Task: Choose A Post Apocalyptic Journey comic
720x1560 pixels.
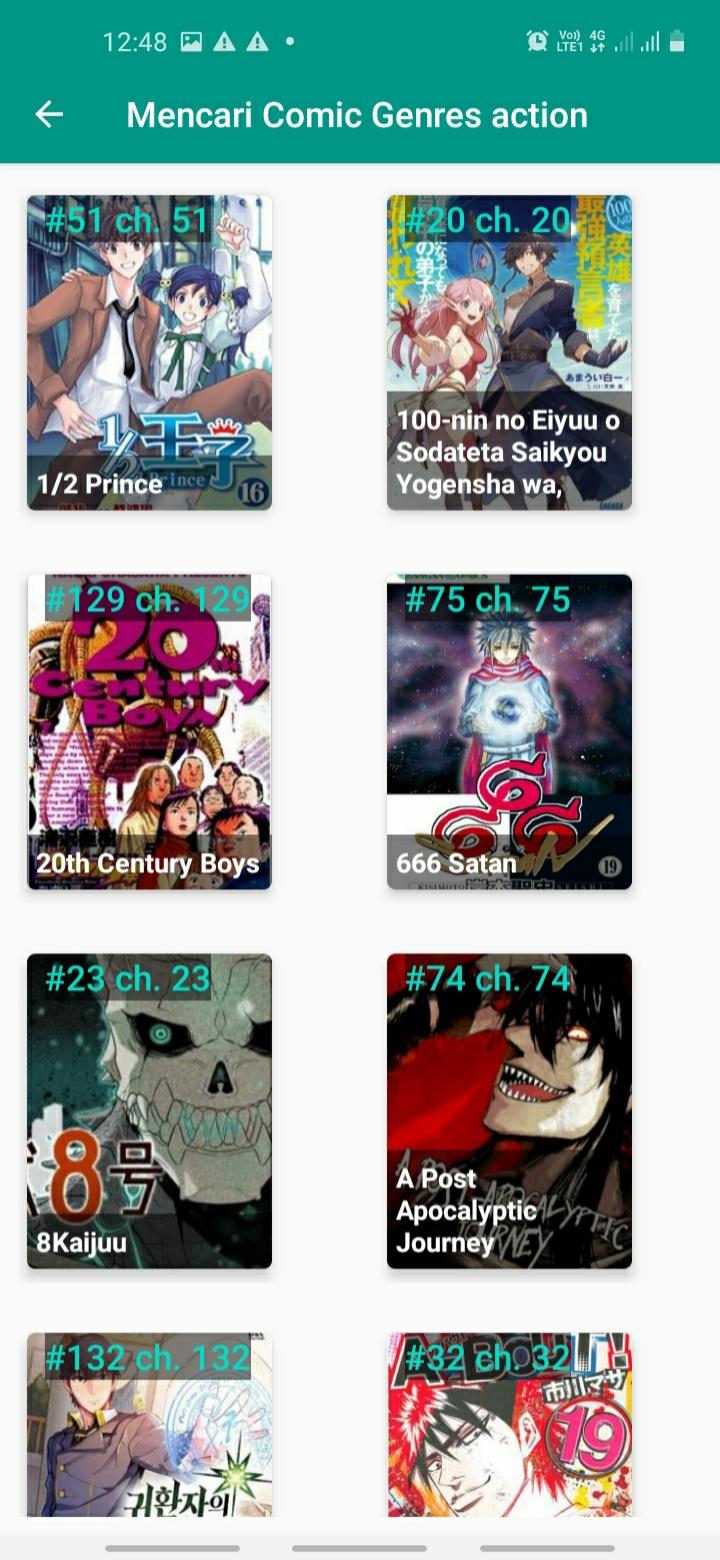Action: (x=509, y=1110)
